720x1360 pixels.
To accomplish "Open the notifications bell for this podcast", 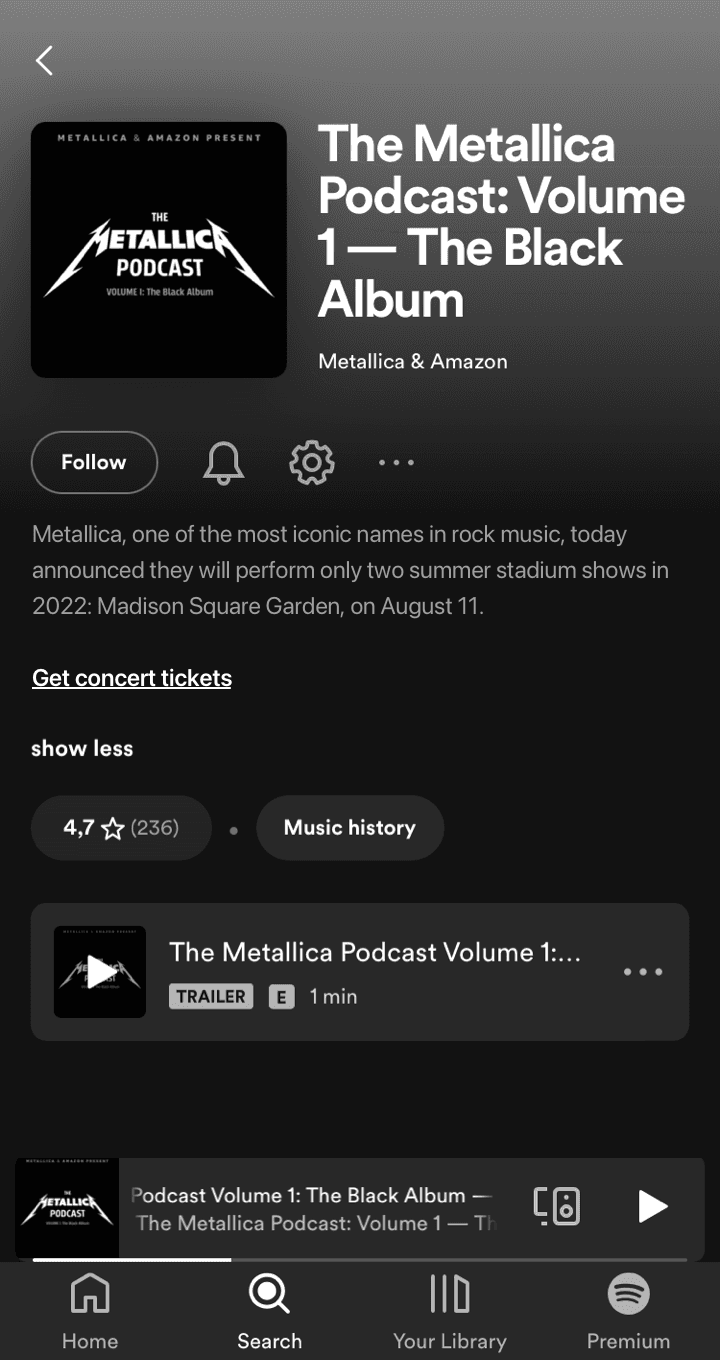I will pos(224,462).
